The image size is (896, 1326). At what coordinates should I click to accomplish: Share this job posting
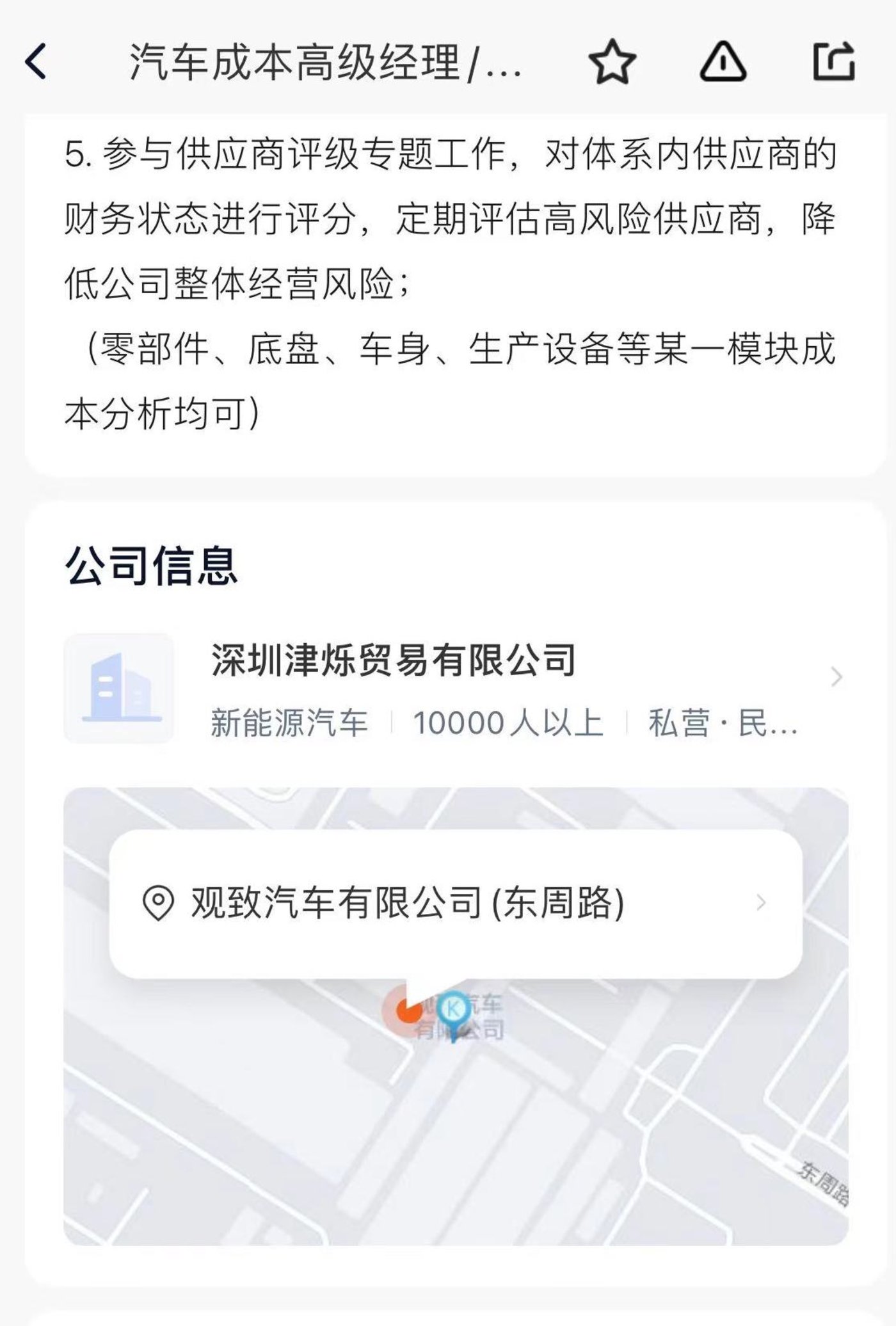coord(834,61)
